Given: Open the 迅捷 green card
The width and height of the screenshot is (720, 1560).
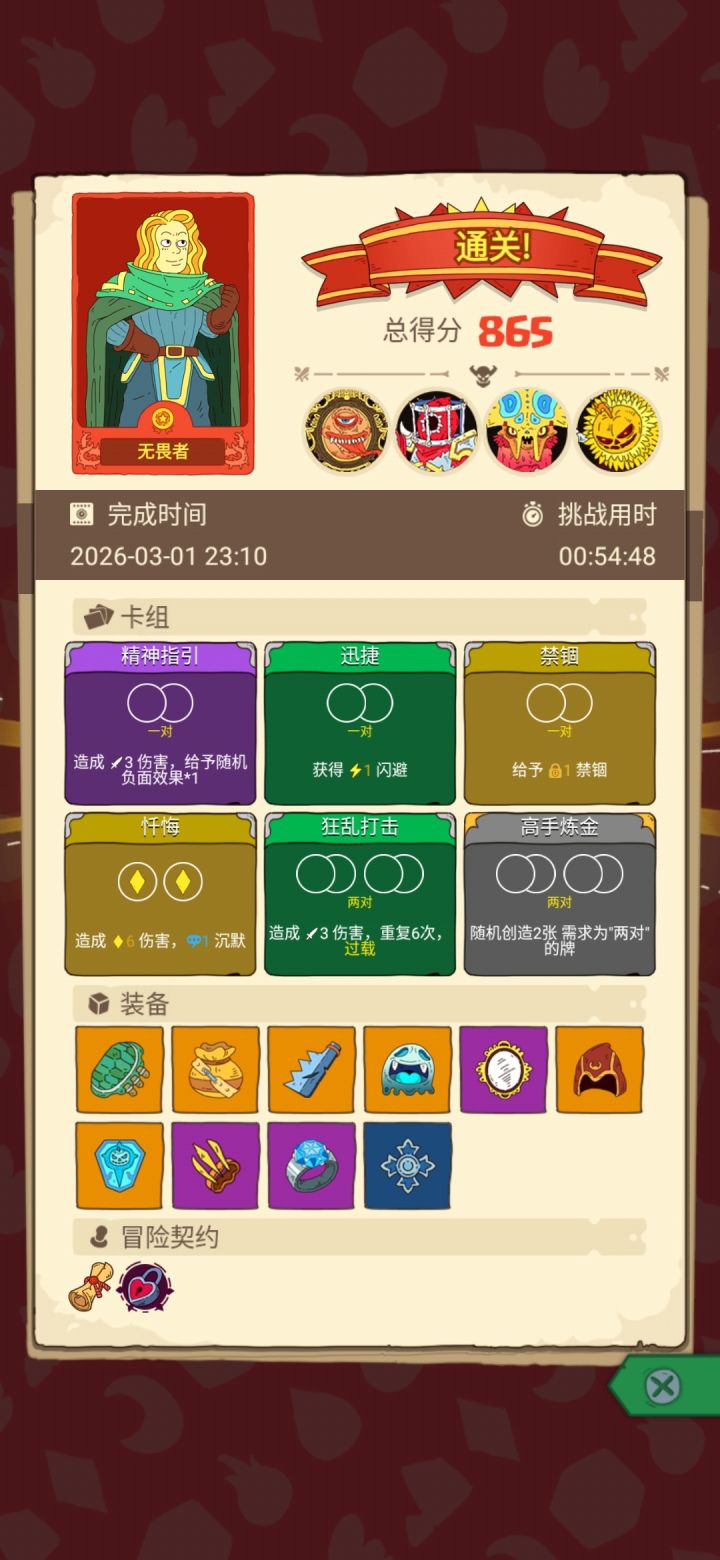Looking at the screenshot, I should tap(359, 724).
